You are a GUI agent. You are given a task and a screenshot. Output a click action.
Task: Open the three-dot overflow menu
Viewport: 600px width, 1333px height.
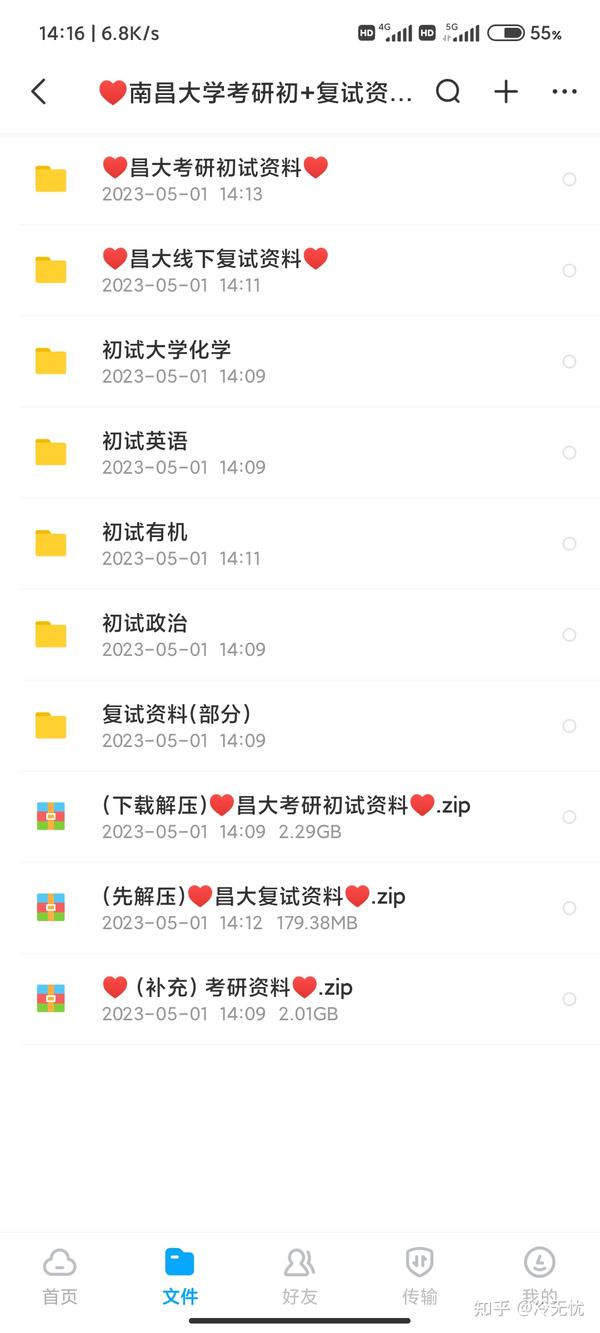click(565, 92)
